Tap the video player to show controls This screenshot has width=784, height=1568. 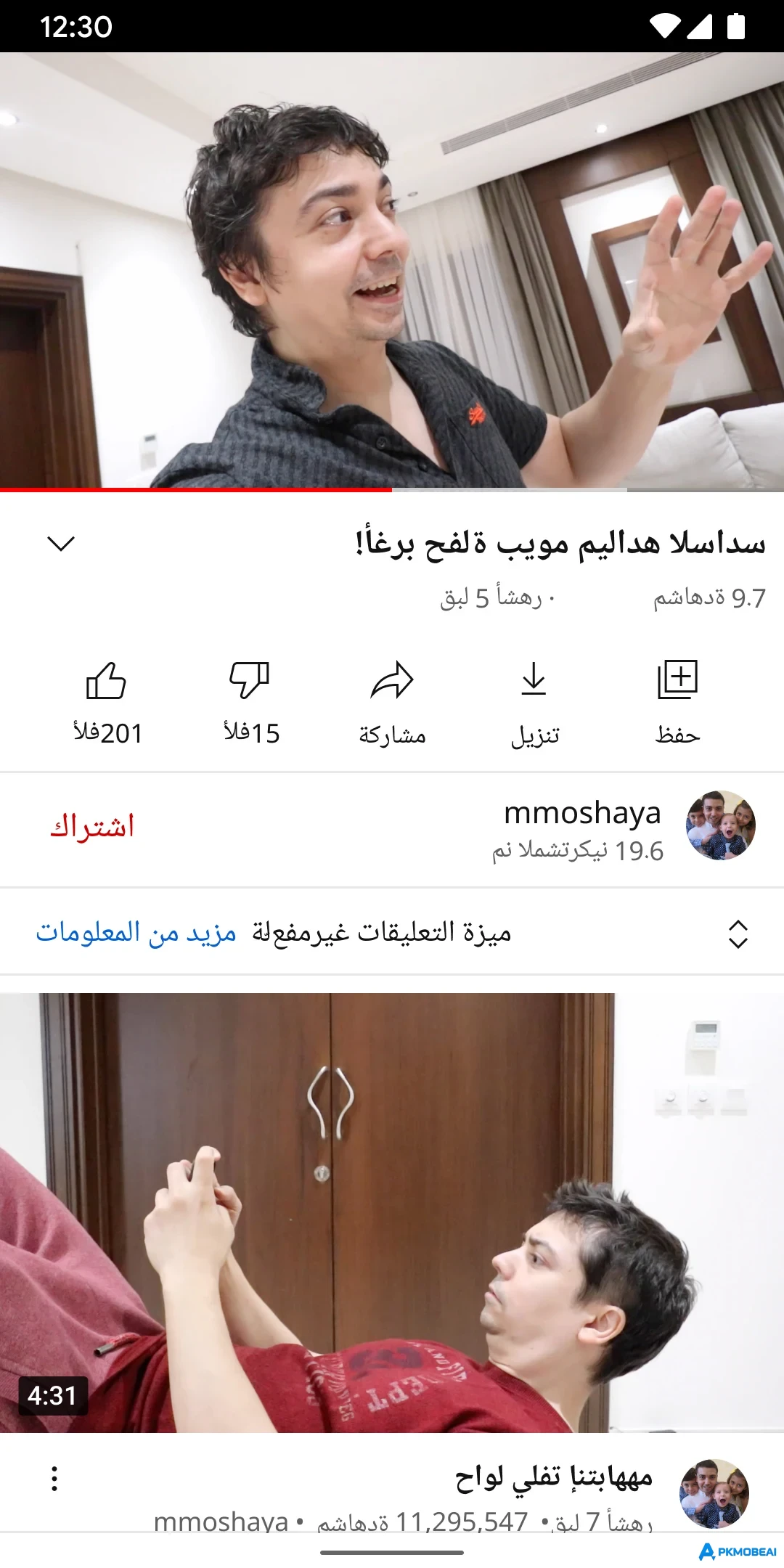[392, 269]
